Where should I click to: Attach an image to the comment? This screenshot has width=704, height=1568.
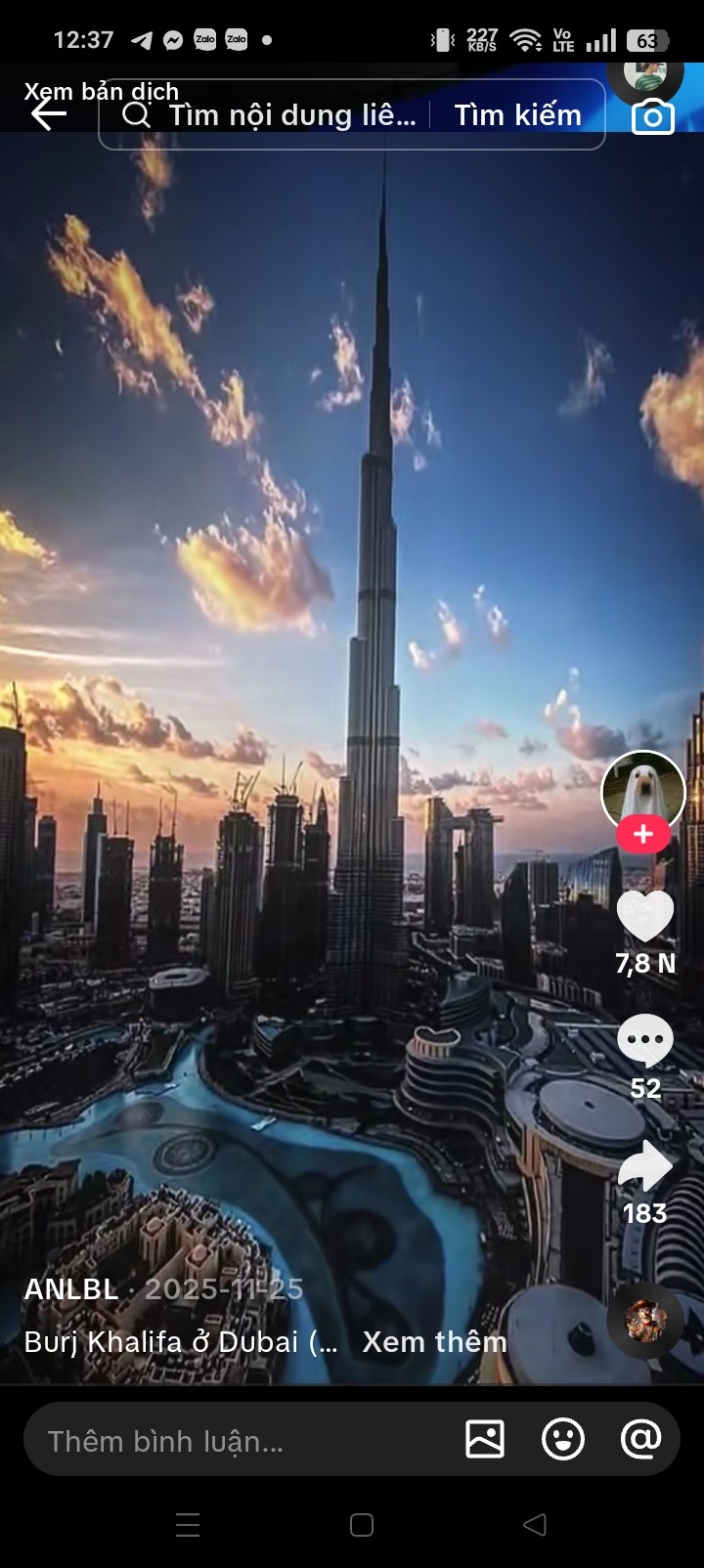pyautogui.click(x=485, y=1439)
